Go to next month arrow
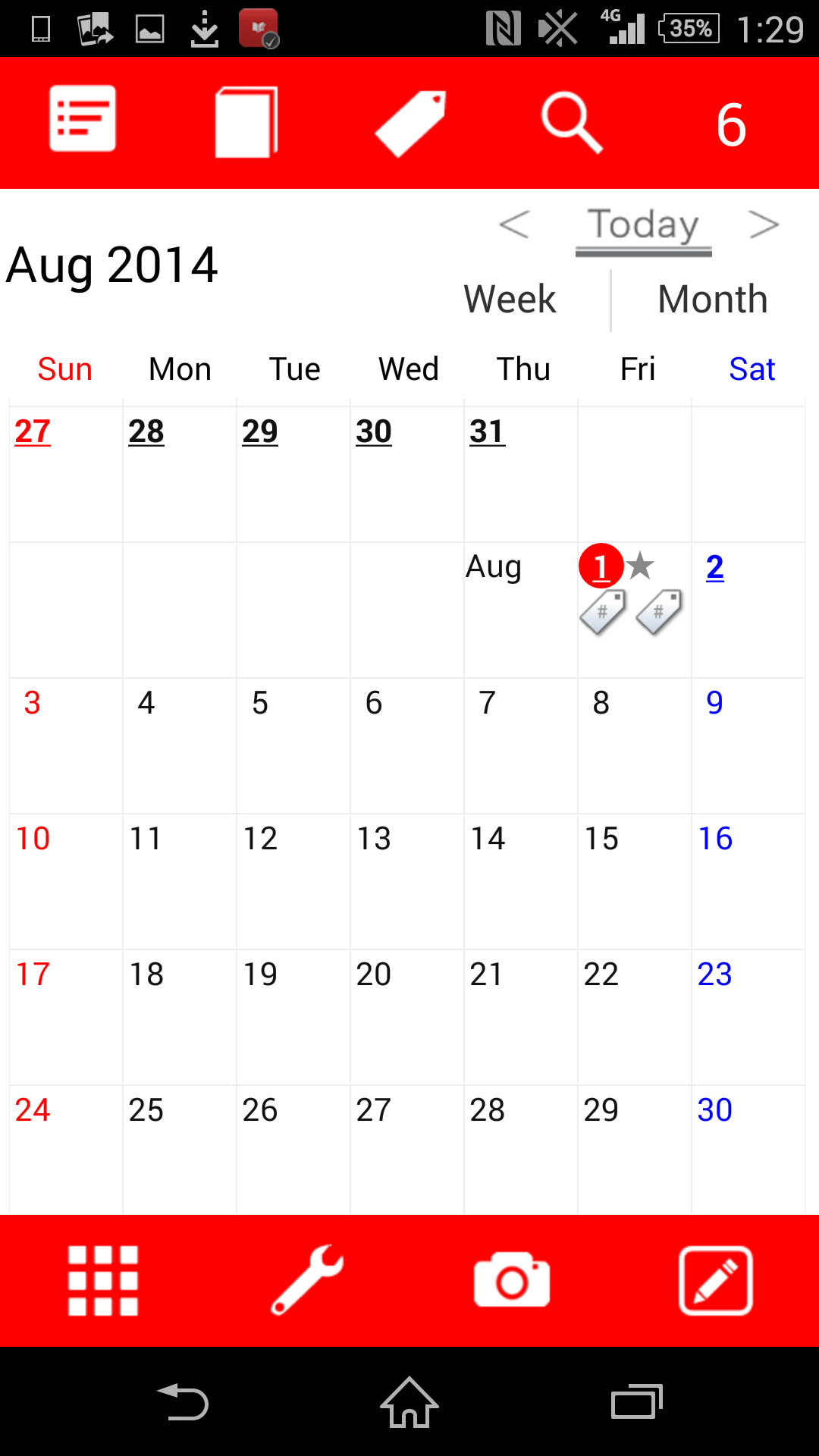 (764, 224)
